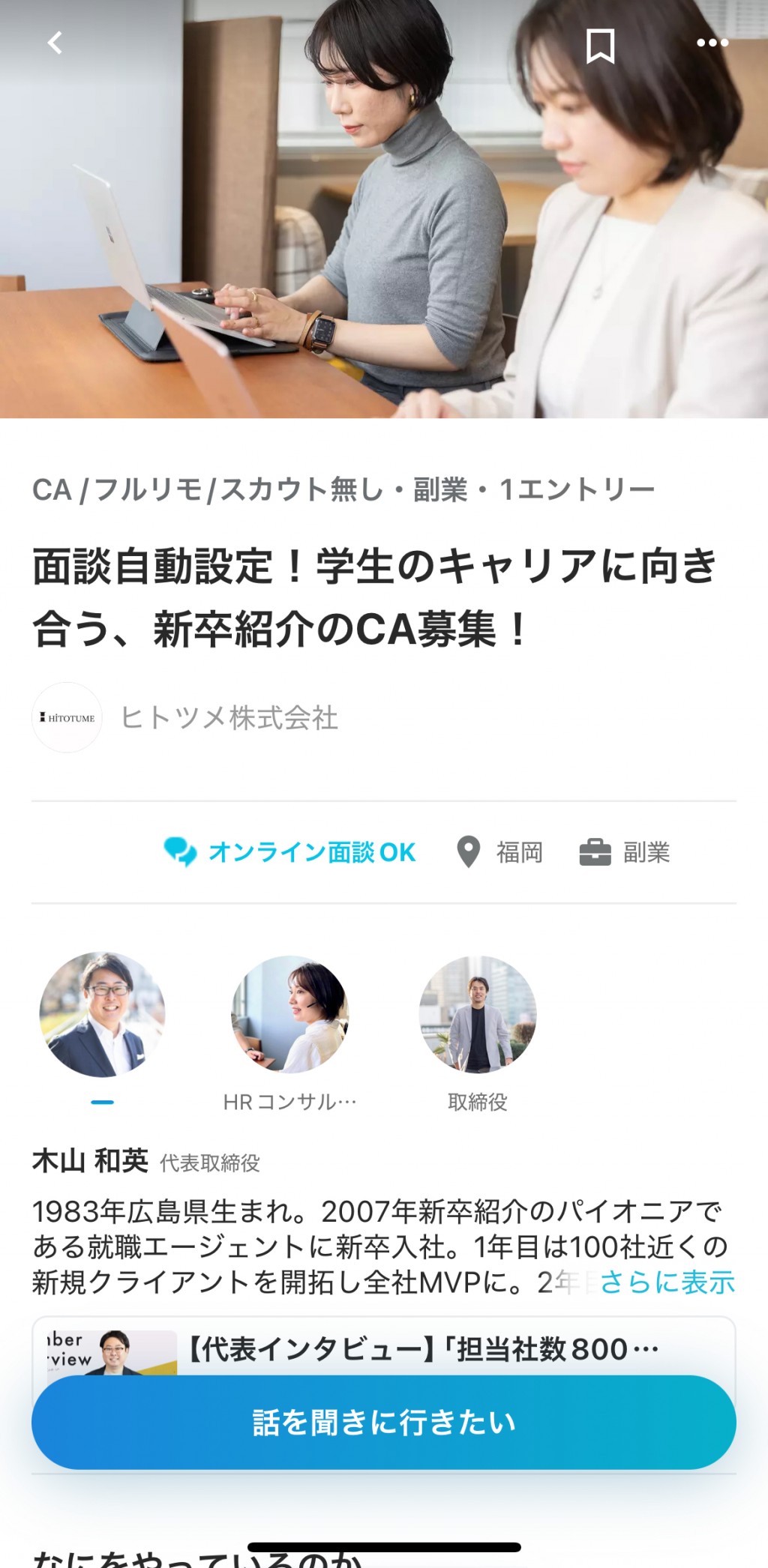Open the 代表インタビュー article card
This screenshot has height=1568, width=768.
point(384,1348)
